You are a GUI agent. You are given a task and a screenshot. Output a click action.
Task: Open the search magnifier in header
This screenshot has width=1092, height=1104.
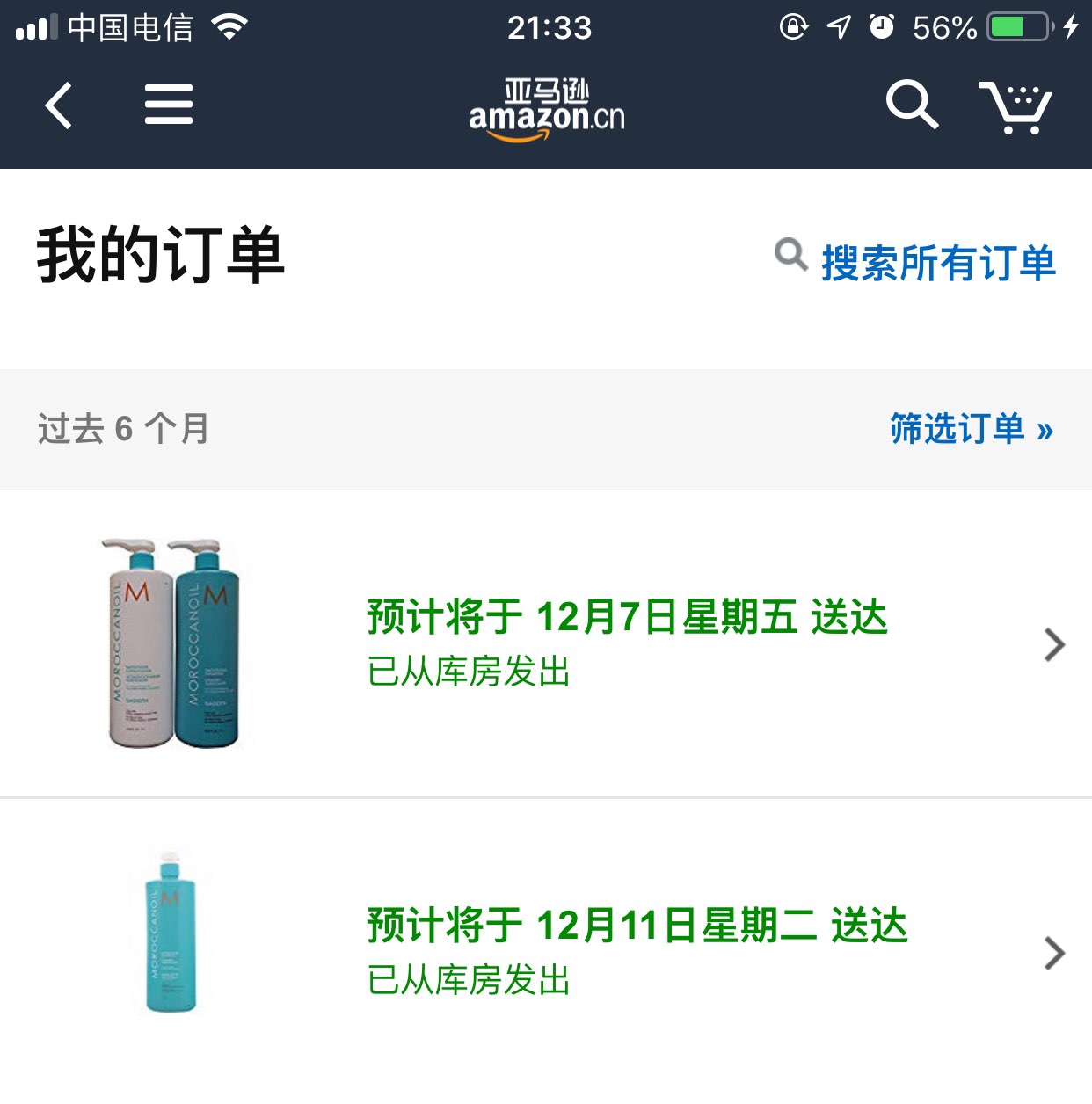pyautogui.click(x=911, y=105)
